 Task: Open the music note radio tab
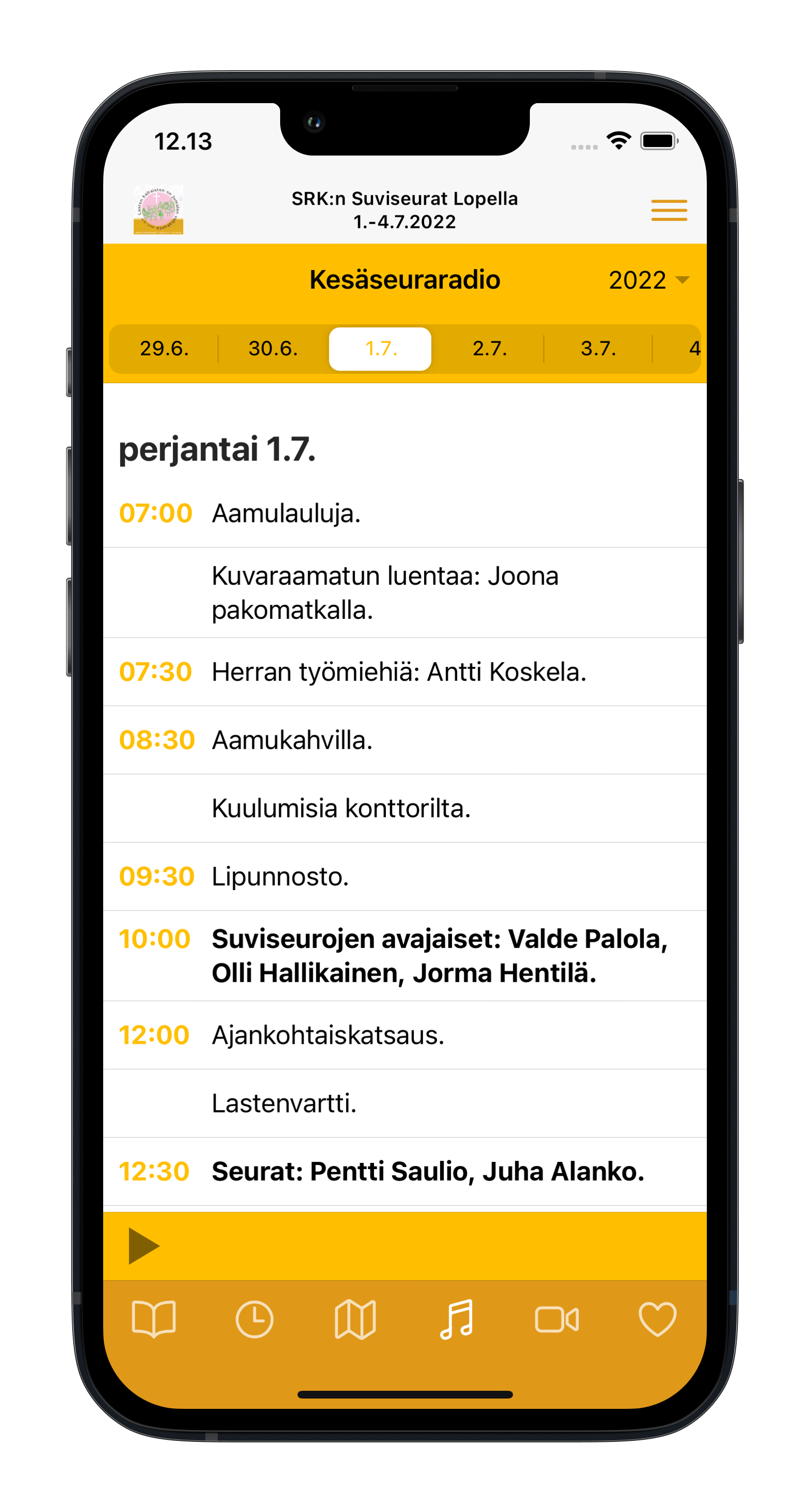coord(456,1319)
